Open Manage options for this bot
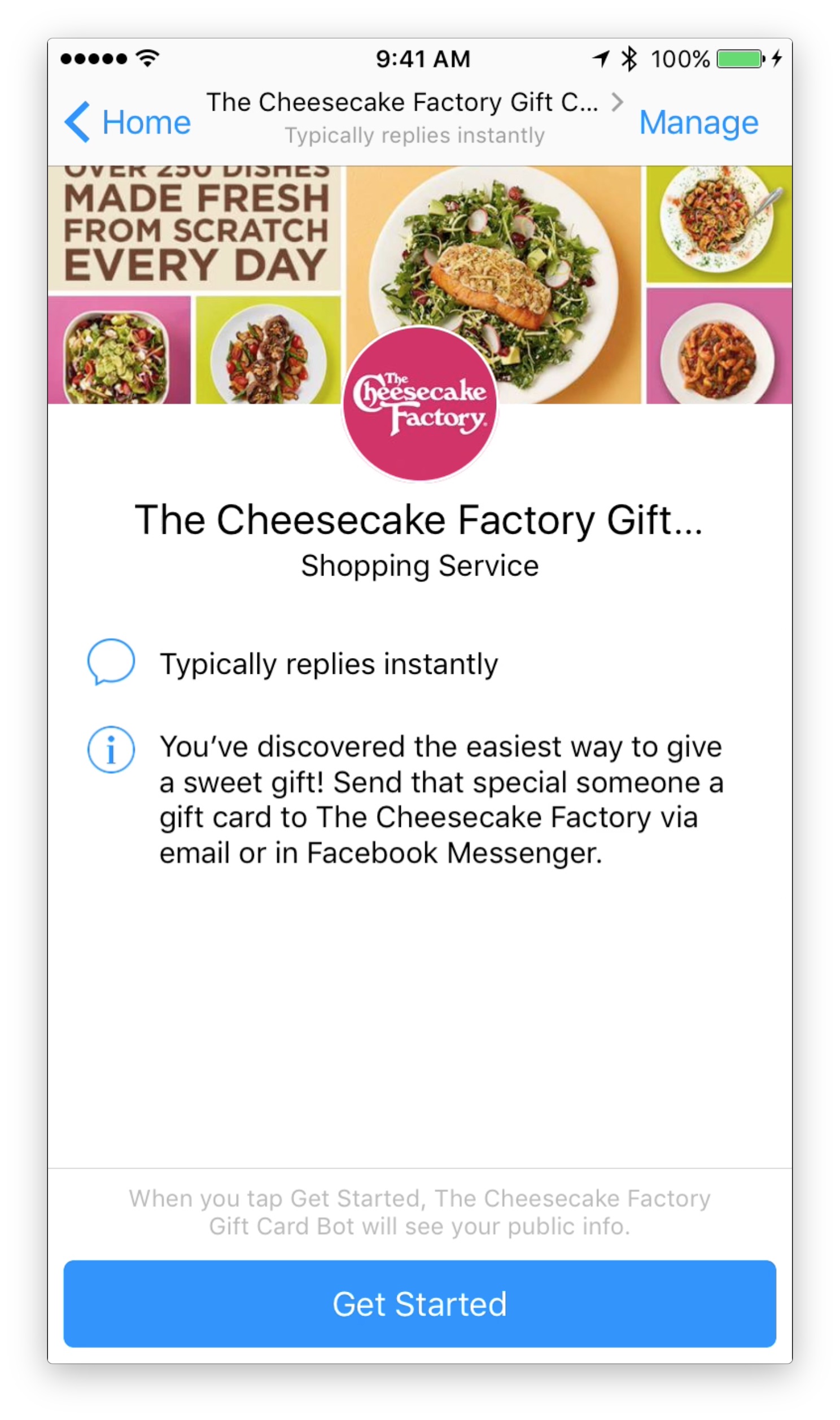Image resolution: width=840 pixels, height=1420 pixels. pos(698,123)
